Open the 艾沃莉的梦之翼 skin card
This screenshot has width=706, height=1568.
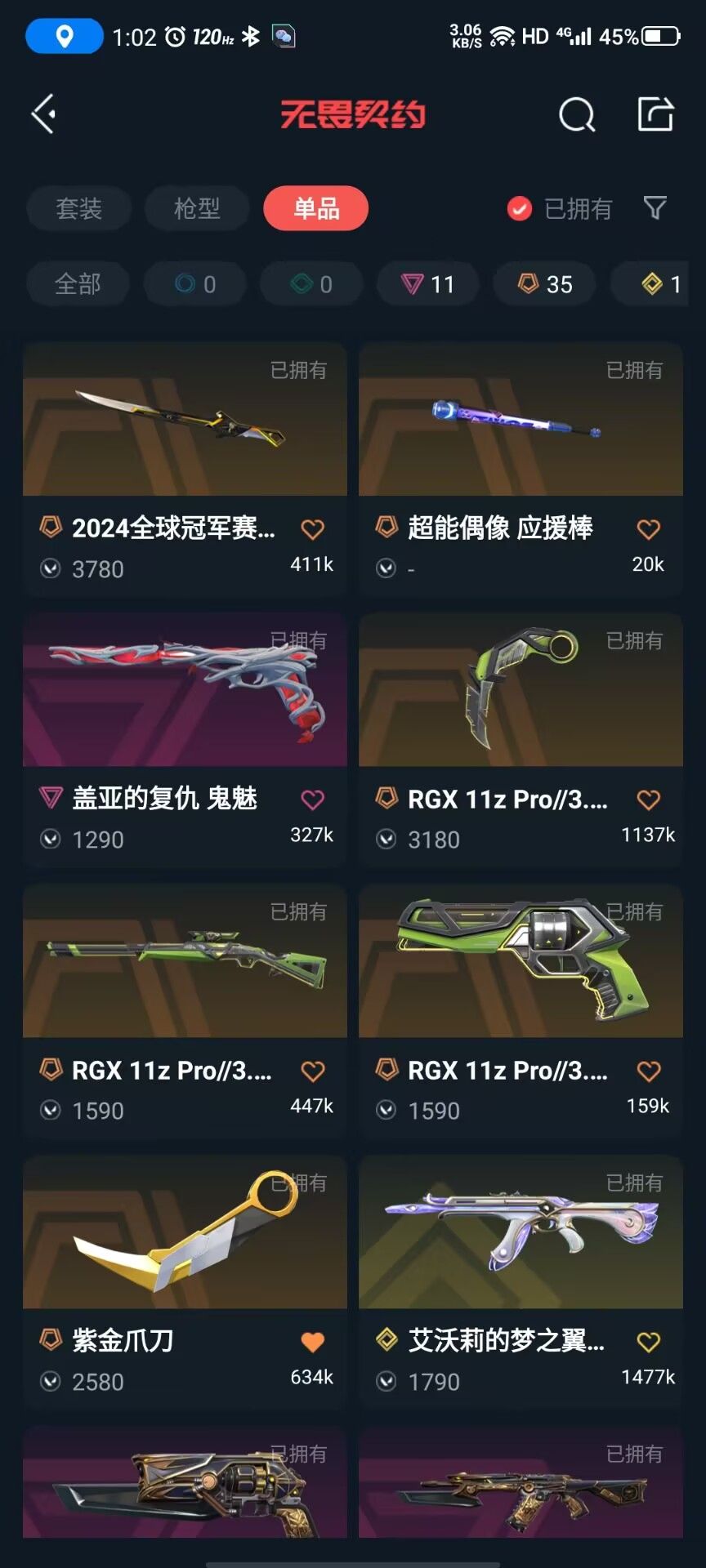[521, 1232]
